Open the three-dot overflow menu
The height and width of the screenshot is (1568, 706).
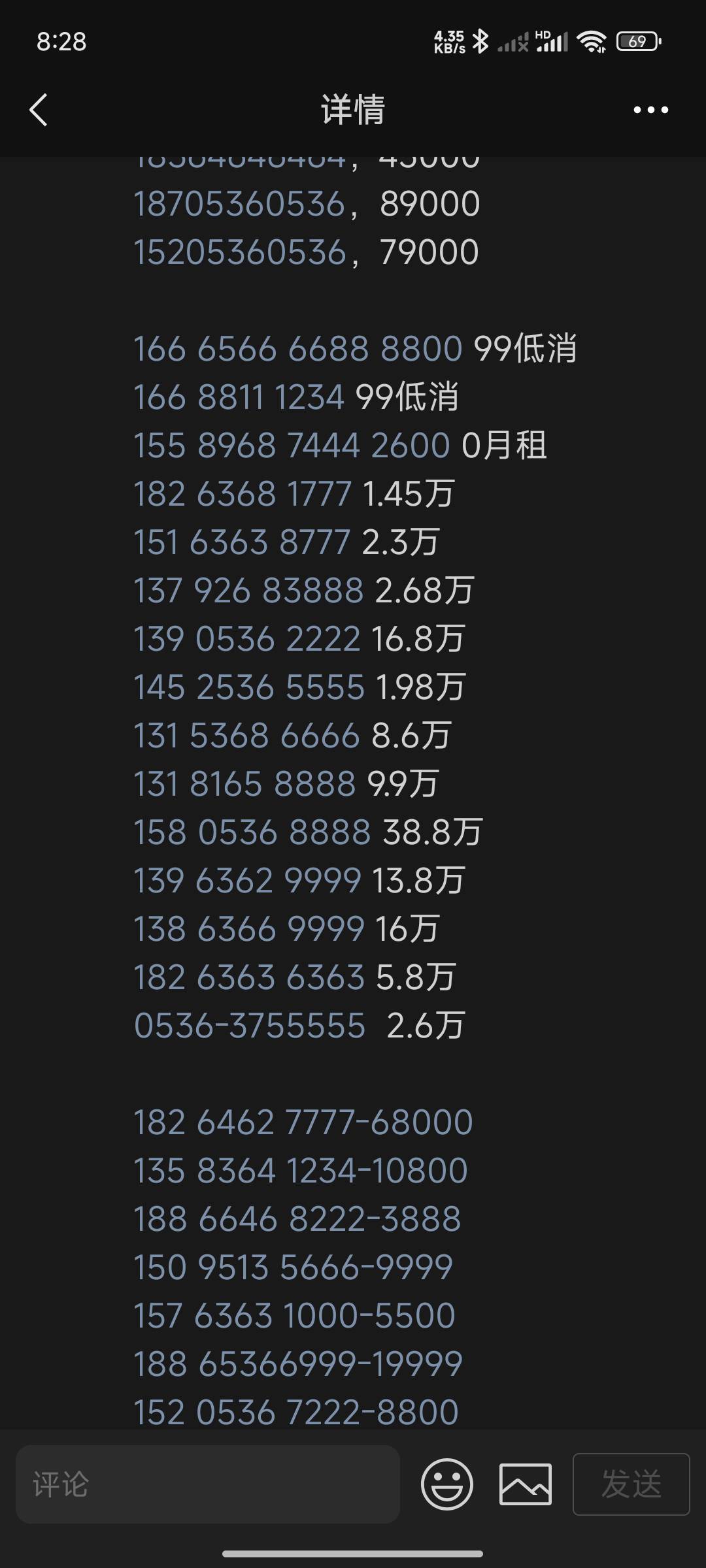point(650,110)
